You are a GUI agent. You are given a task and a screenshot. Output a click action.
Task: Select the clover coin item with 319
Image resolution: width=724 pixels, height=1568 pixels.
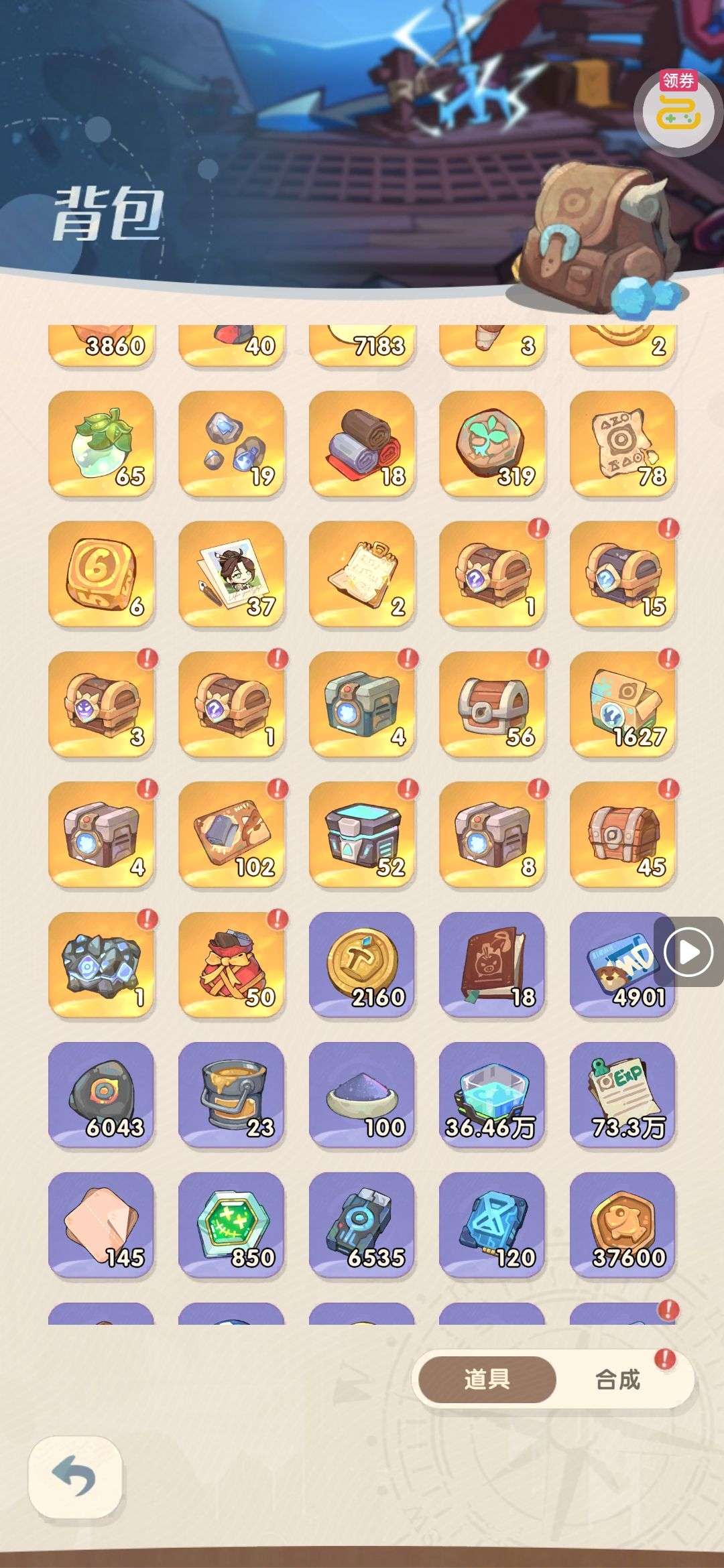click(x=492, y=443)
